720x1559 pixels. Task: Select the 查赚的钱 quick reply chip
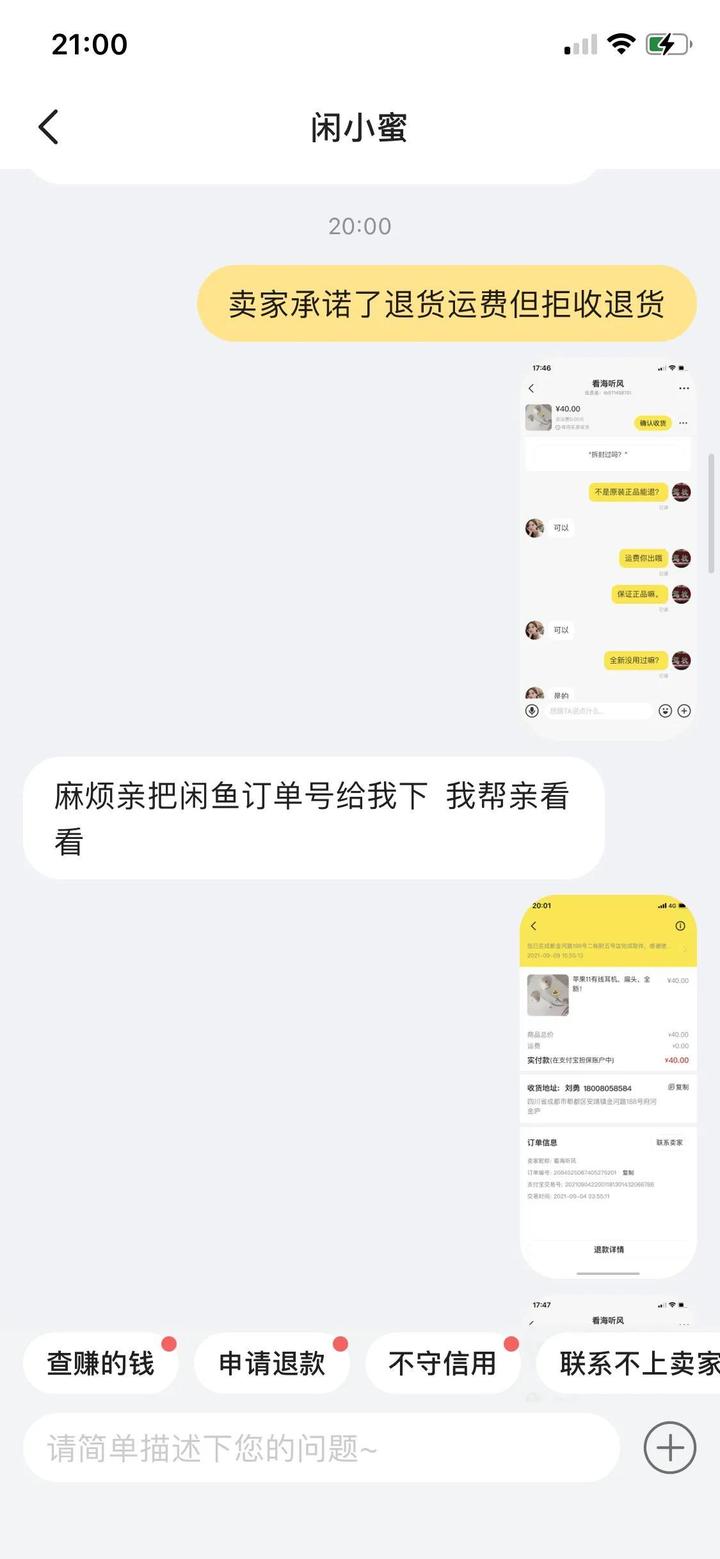click(100, 1363)
